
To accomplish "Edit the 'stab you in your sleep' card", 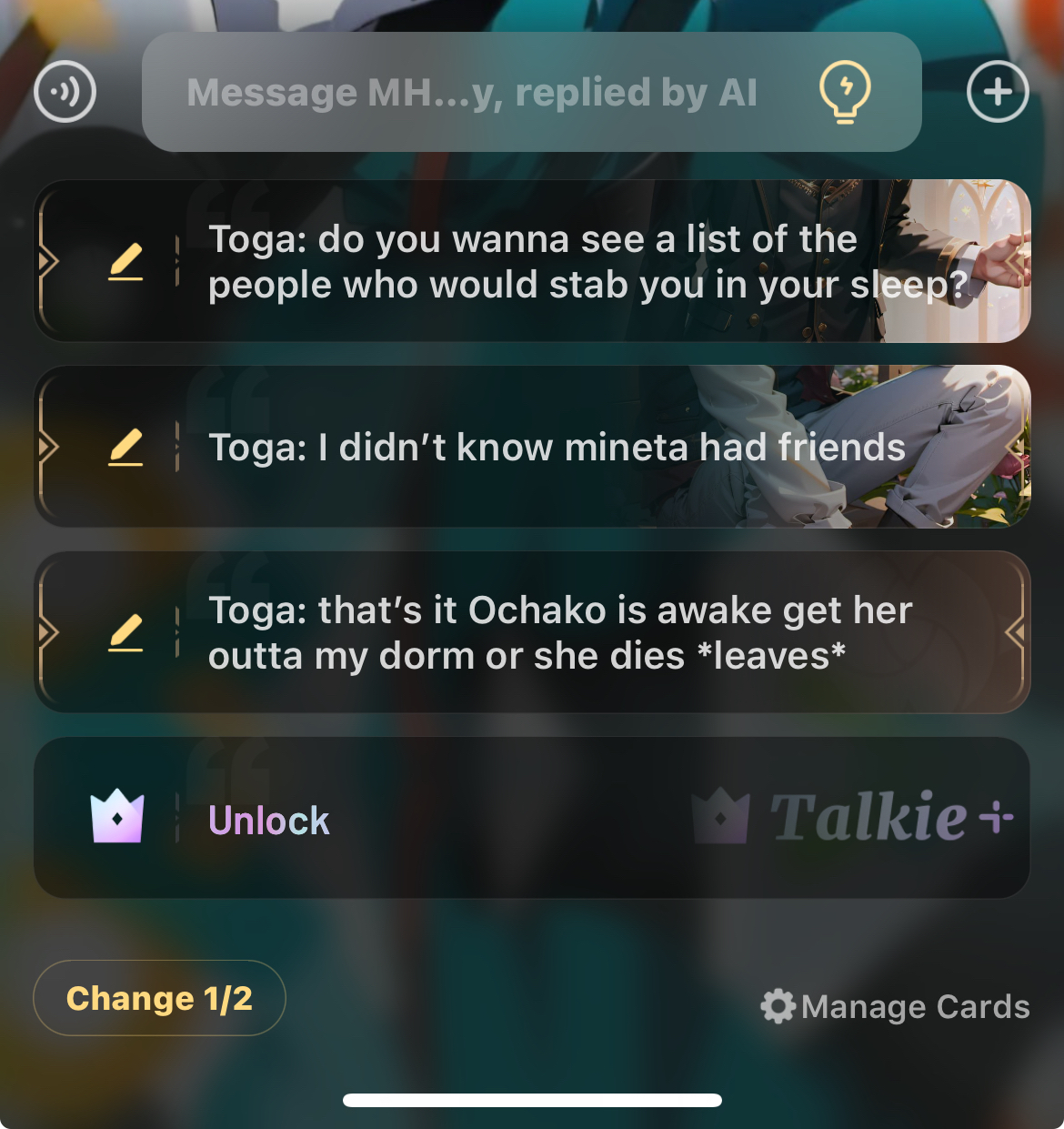I will 125,262.
